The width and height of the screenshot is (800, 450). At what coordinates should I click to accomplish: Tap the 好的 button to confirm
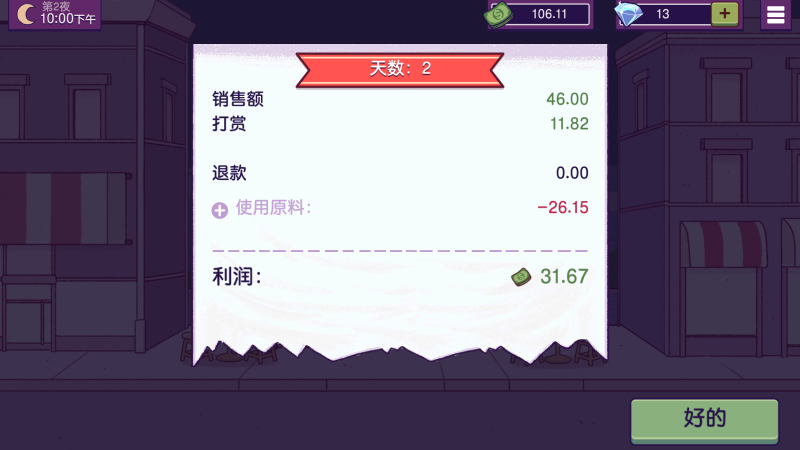(x=704, y=420)
